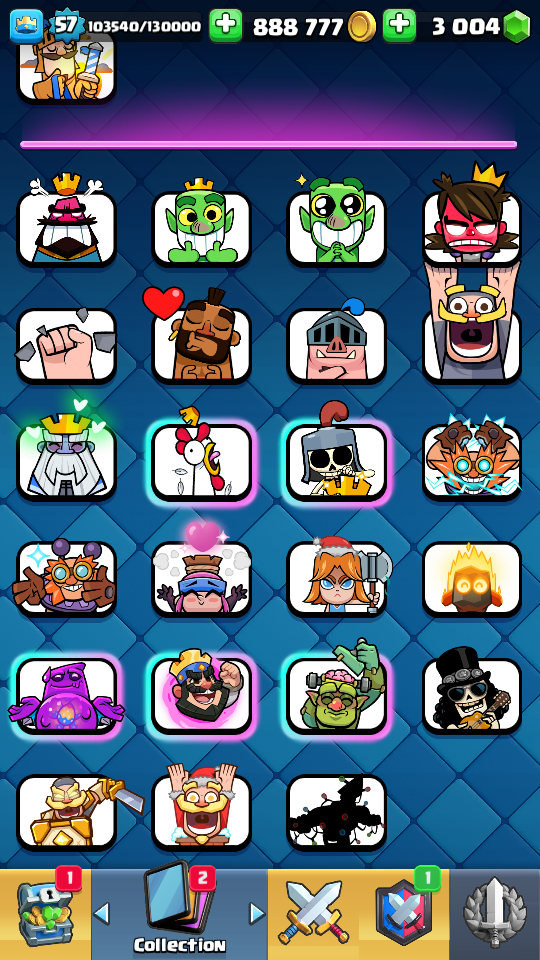
Task: Go to next tab with right arrow
Action: pyautogui.click(x=257, y=913)
